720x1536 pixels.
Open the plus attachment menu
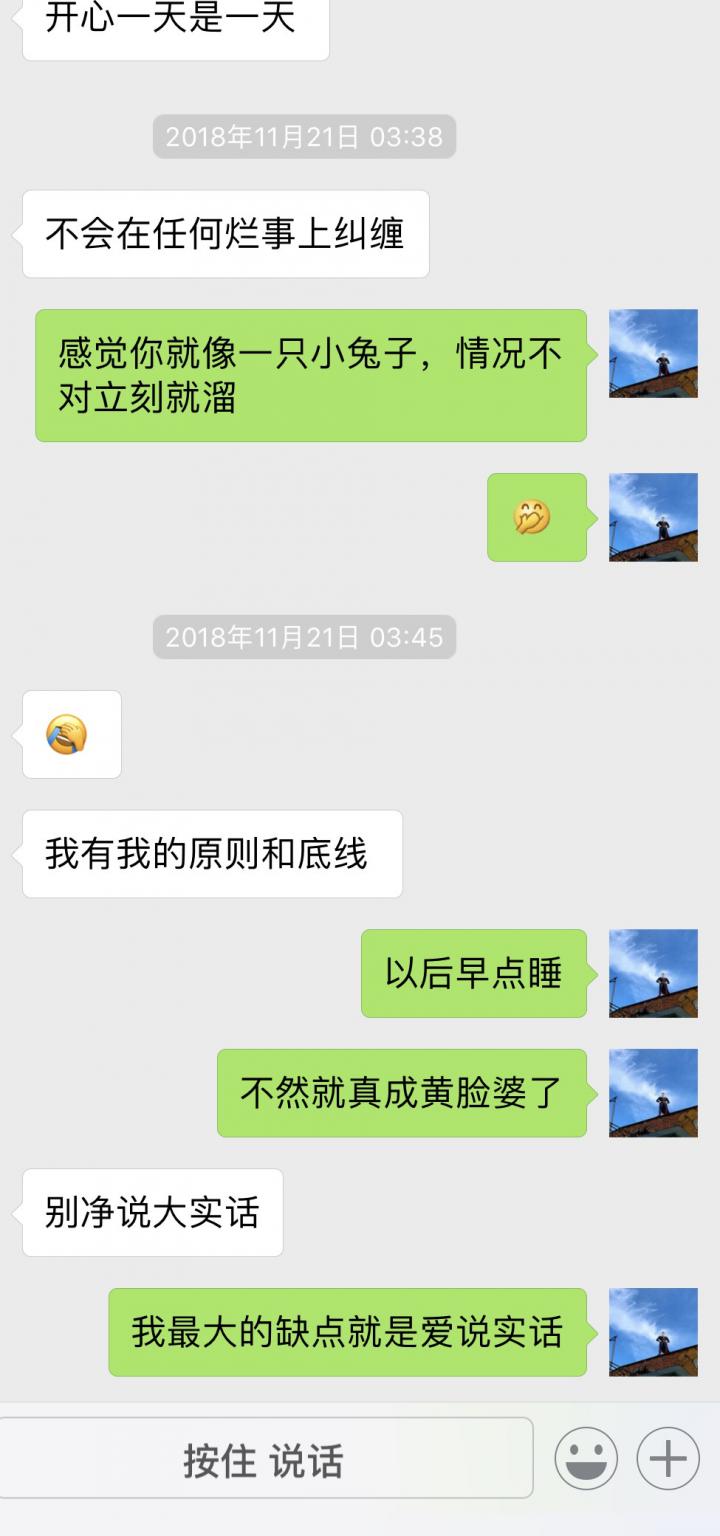[x=668, y=1459]
